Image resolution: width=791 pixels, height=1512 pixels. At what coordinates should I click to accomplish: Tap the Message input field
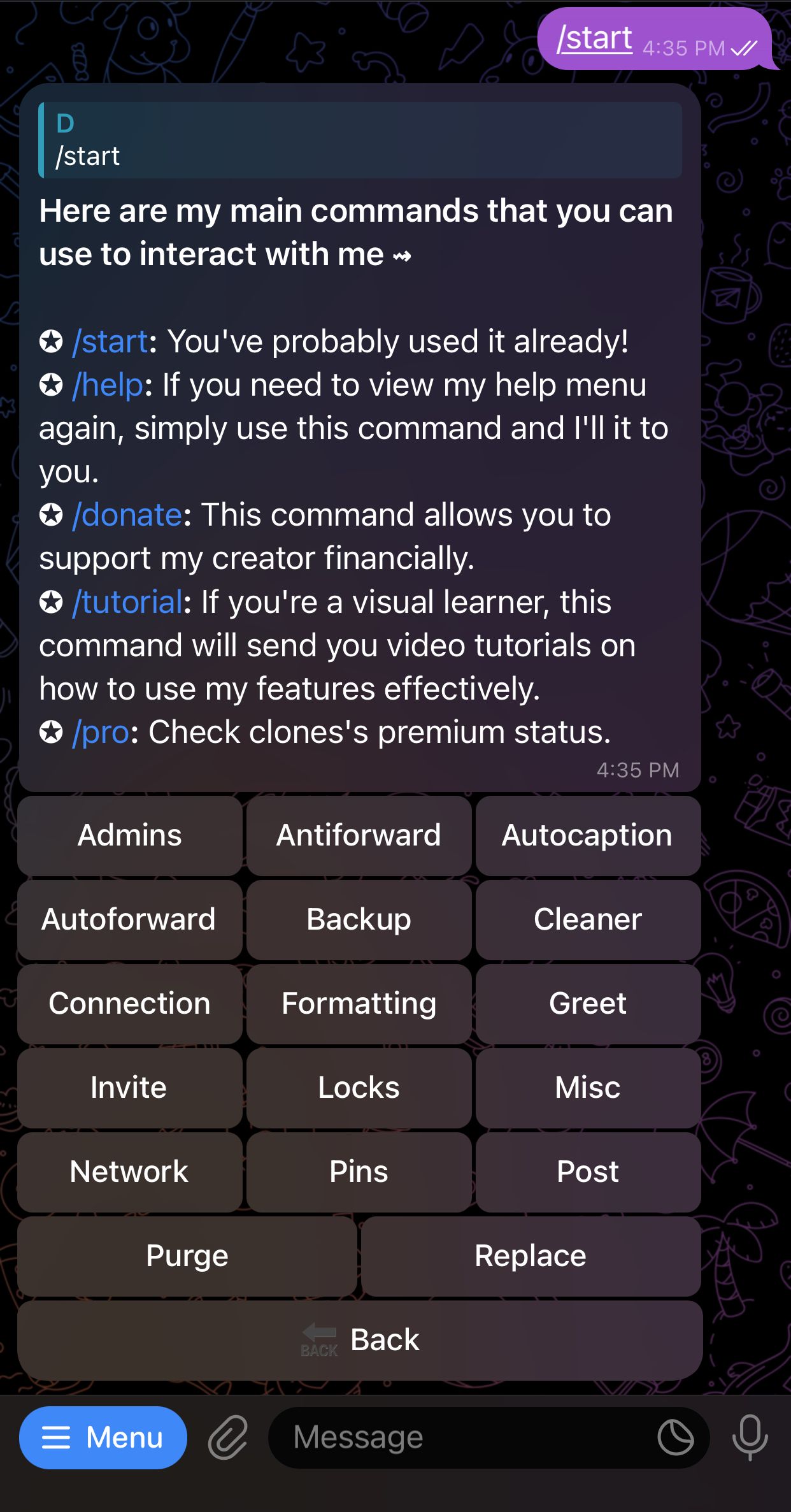point(446,1437)
